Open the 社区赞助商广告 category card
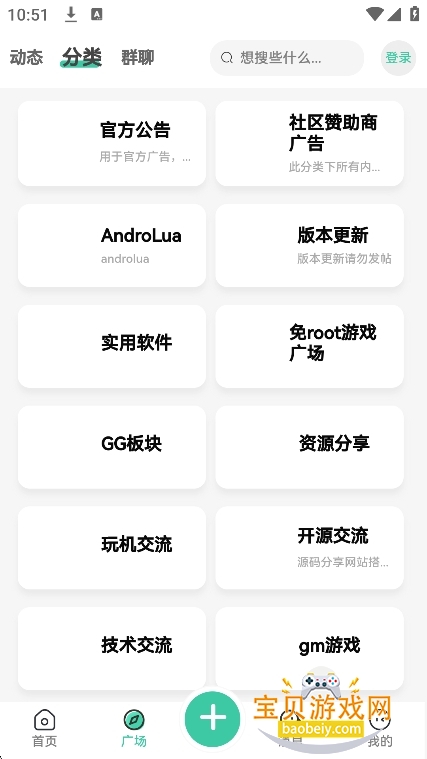 pyautogui.click(x=309, y=143)
